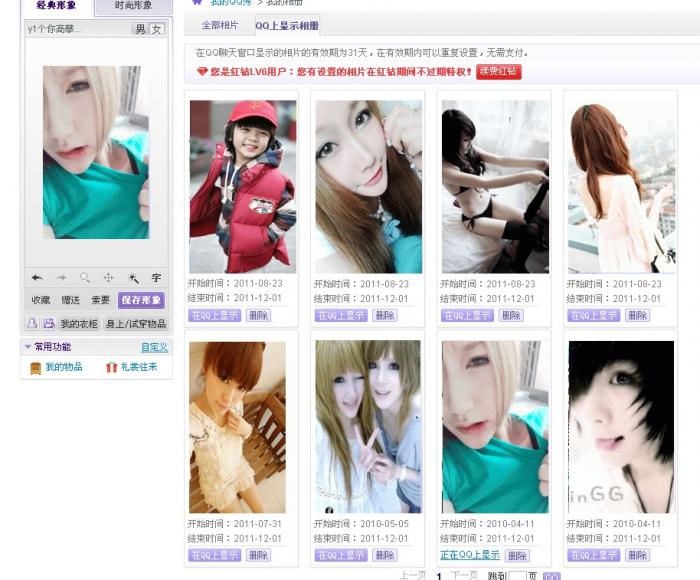Open the 全部相片 tab
The height and width of the screenshot is (580, 700).
click(220, 25)
